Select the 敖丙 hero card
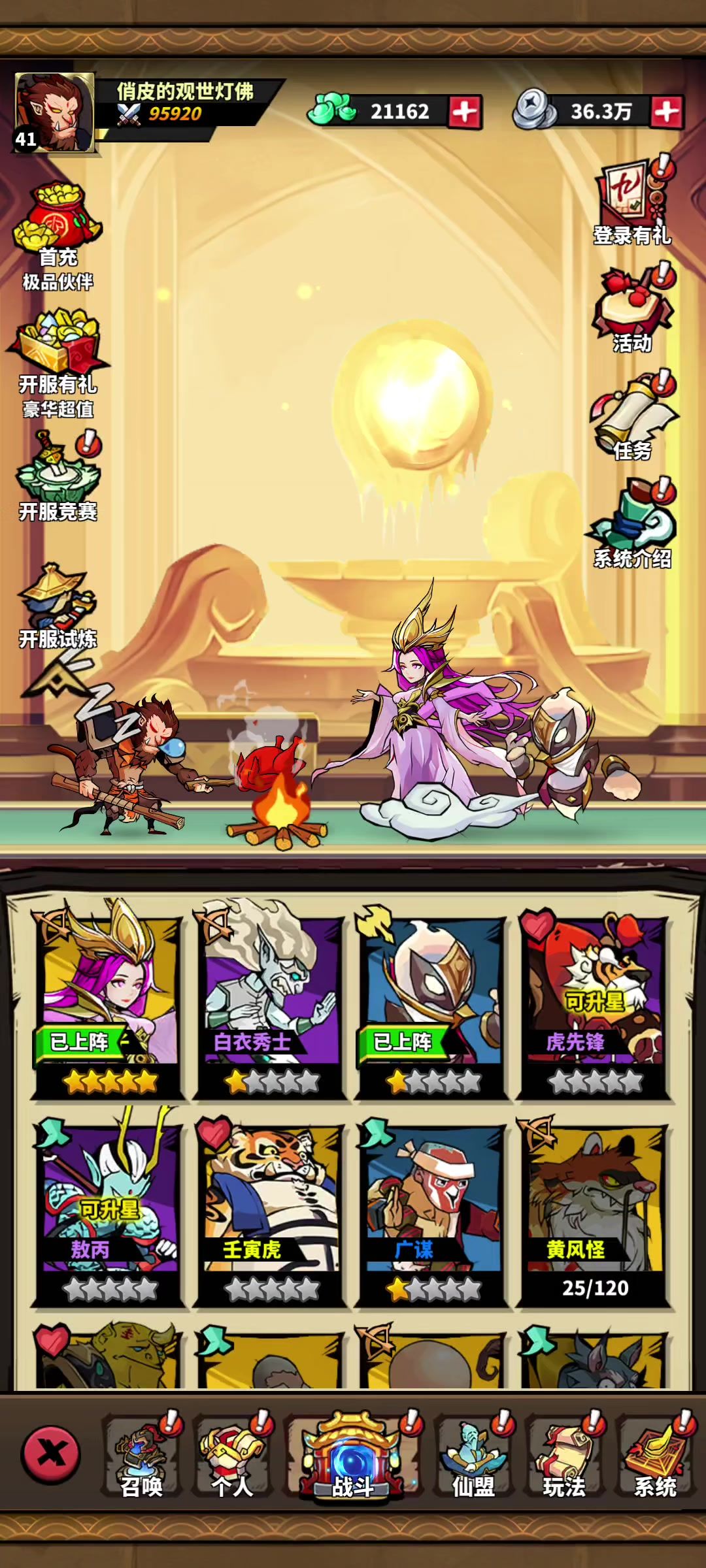 point(109,1209)
